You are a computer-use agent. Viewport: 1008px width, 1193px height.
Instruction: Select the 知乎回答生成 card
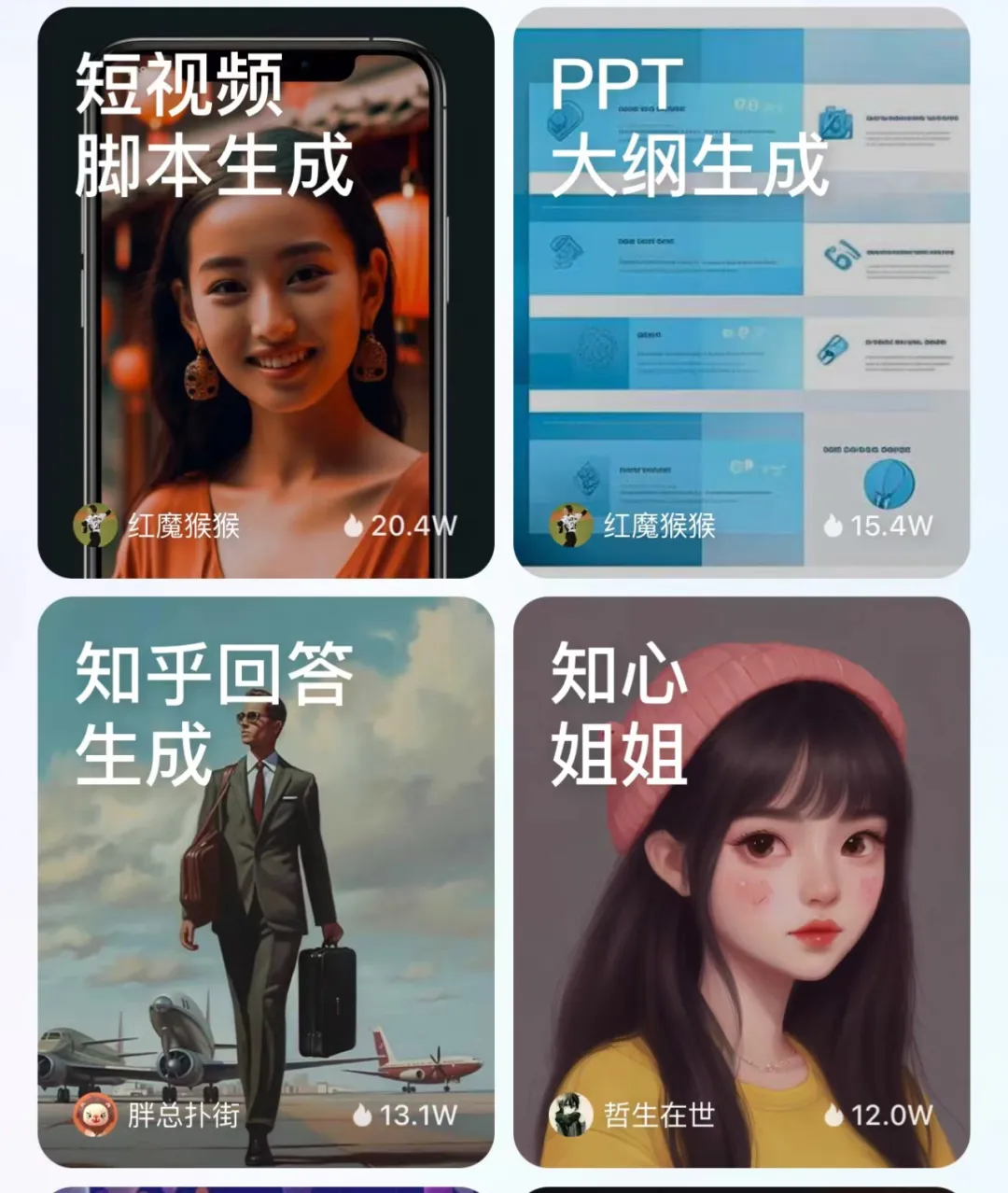click(266, 881)
